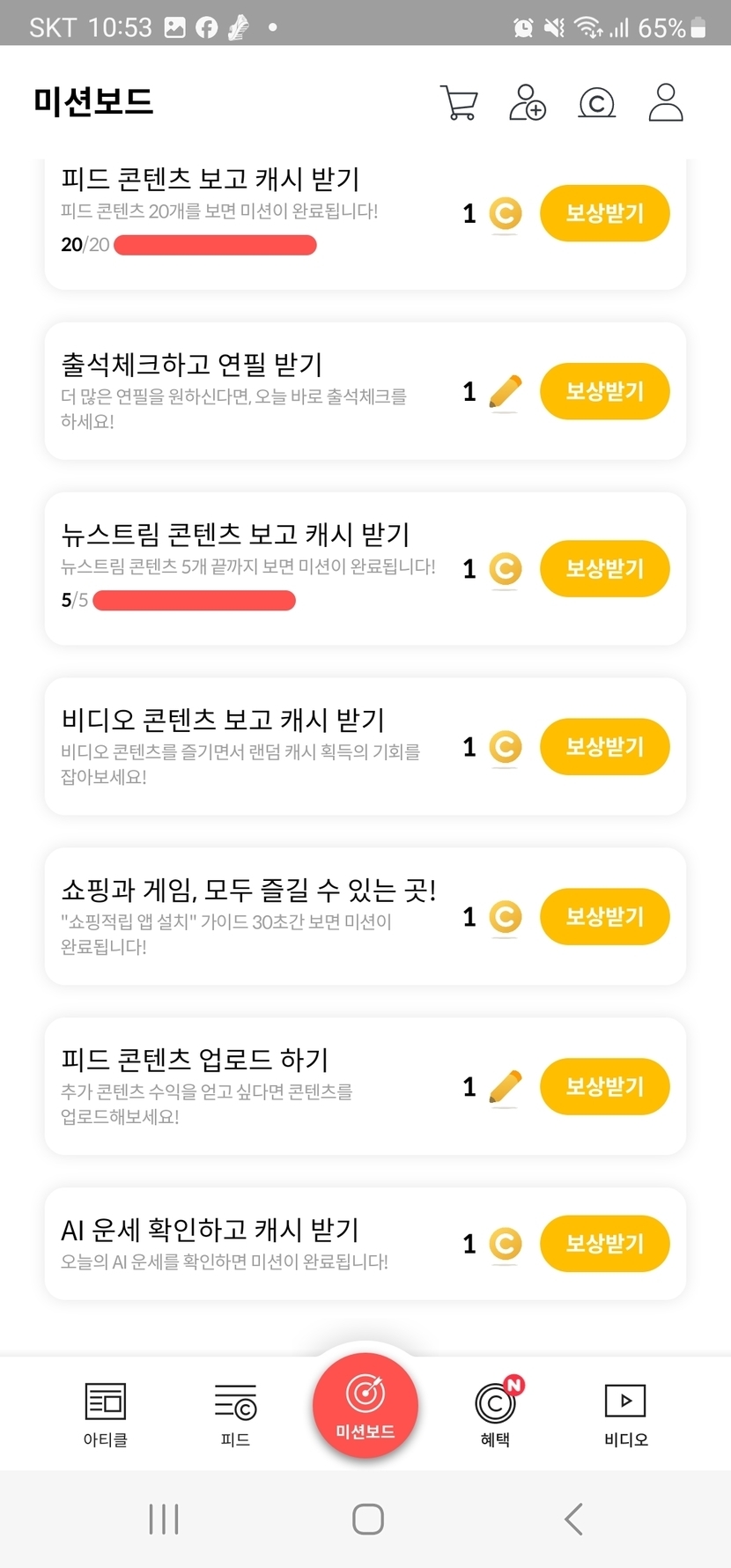
Task: Claim reward for 쇼핑과 게임 mission
Action: (x=604, y=917)
